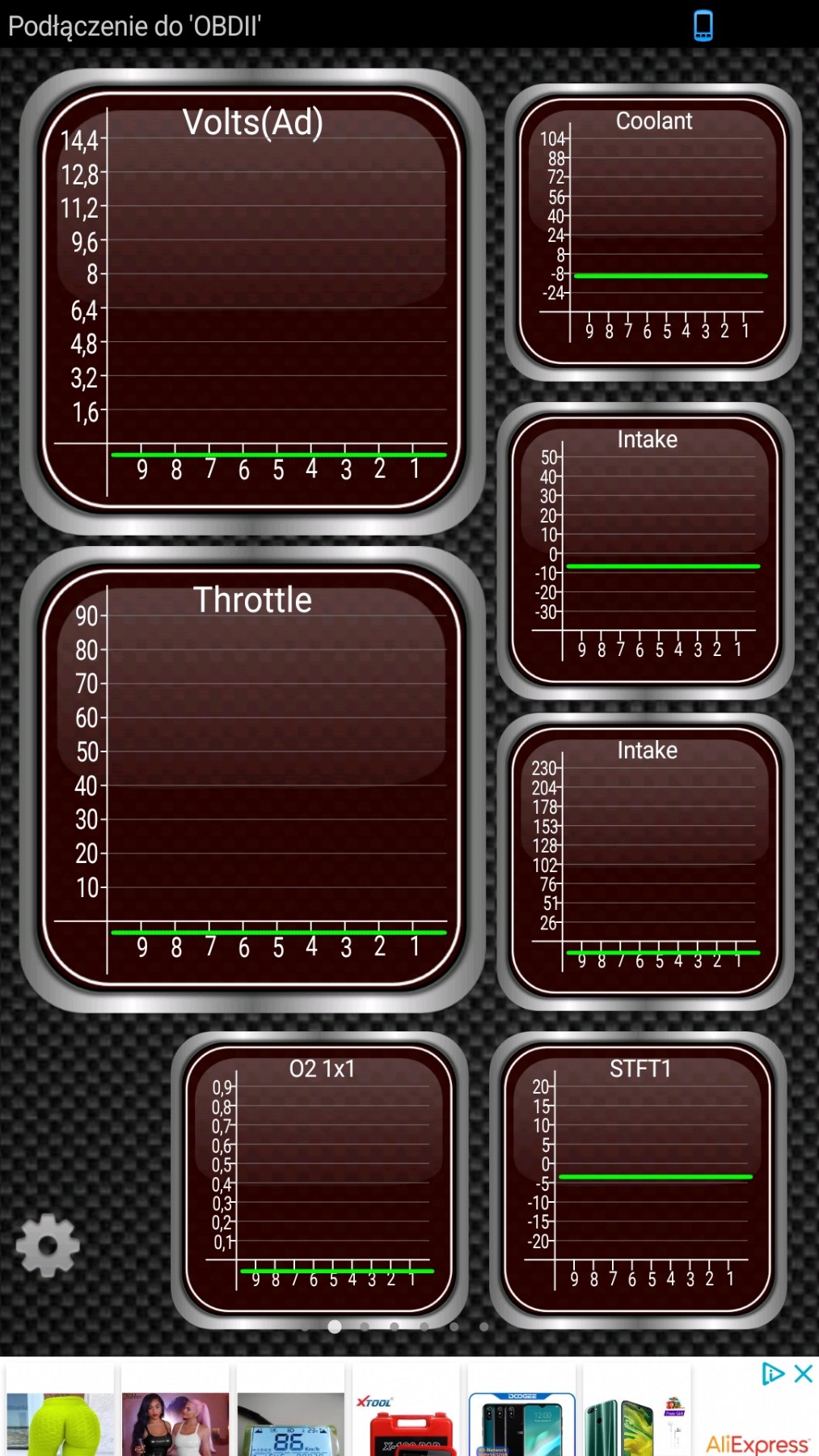Tap the highlighted dashboard page indicator dot
This screenshot has width=819, height=1456.
pyautogui.click(x=335, y=1327)
